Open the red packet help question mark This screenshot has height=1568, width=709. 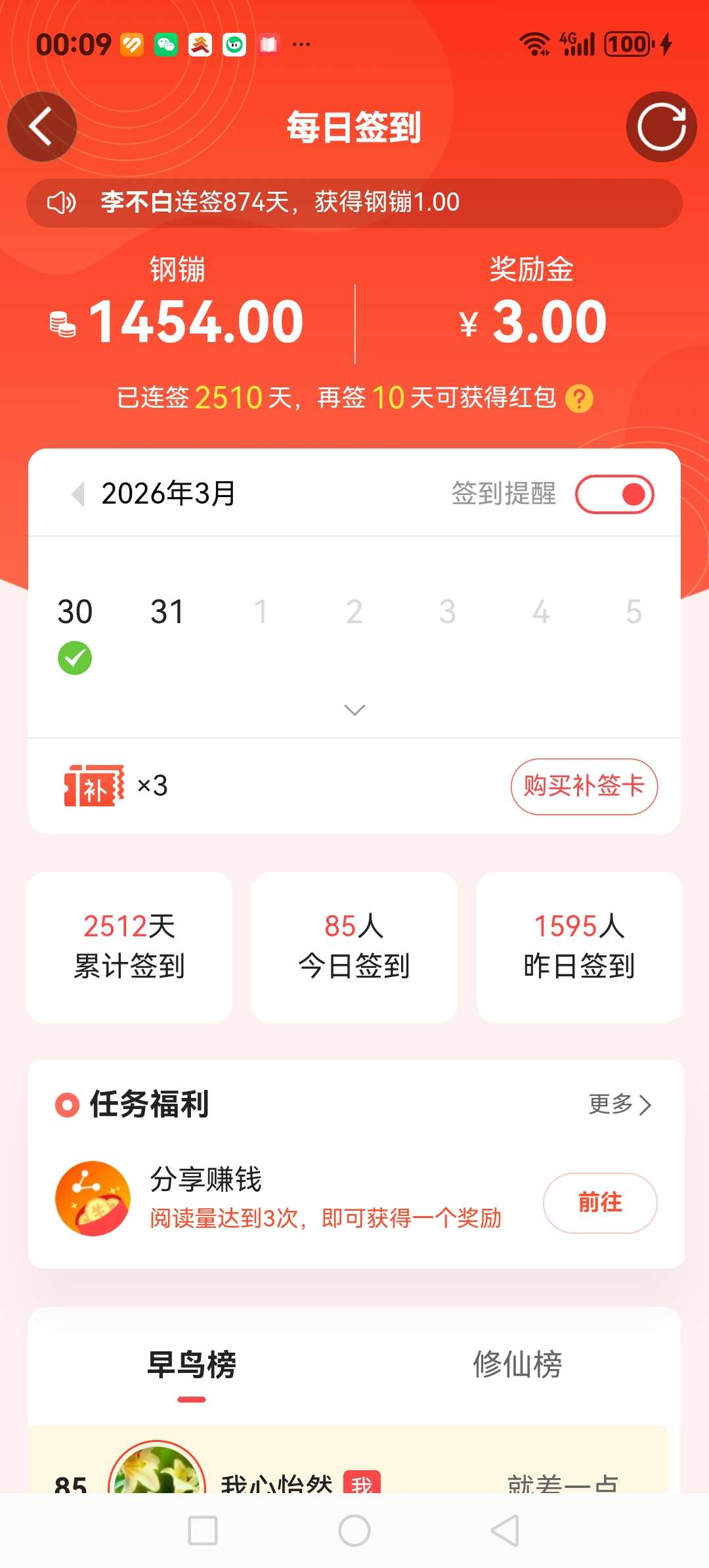[579, 399]
